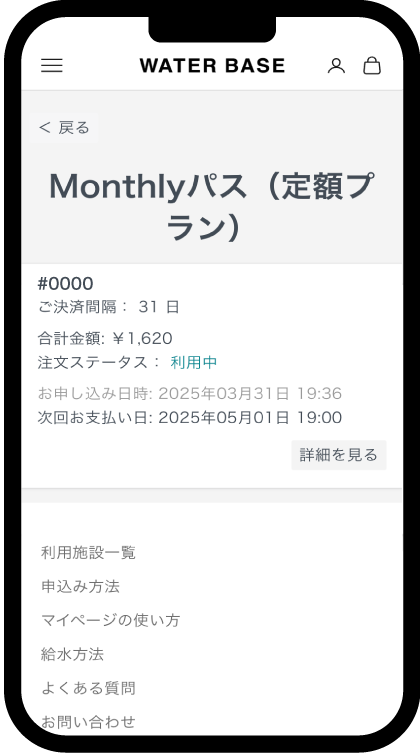
Task: Open the 利用施設一覧 link
Action: [88, 553]
